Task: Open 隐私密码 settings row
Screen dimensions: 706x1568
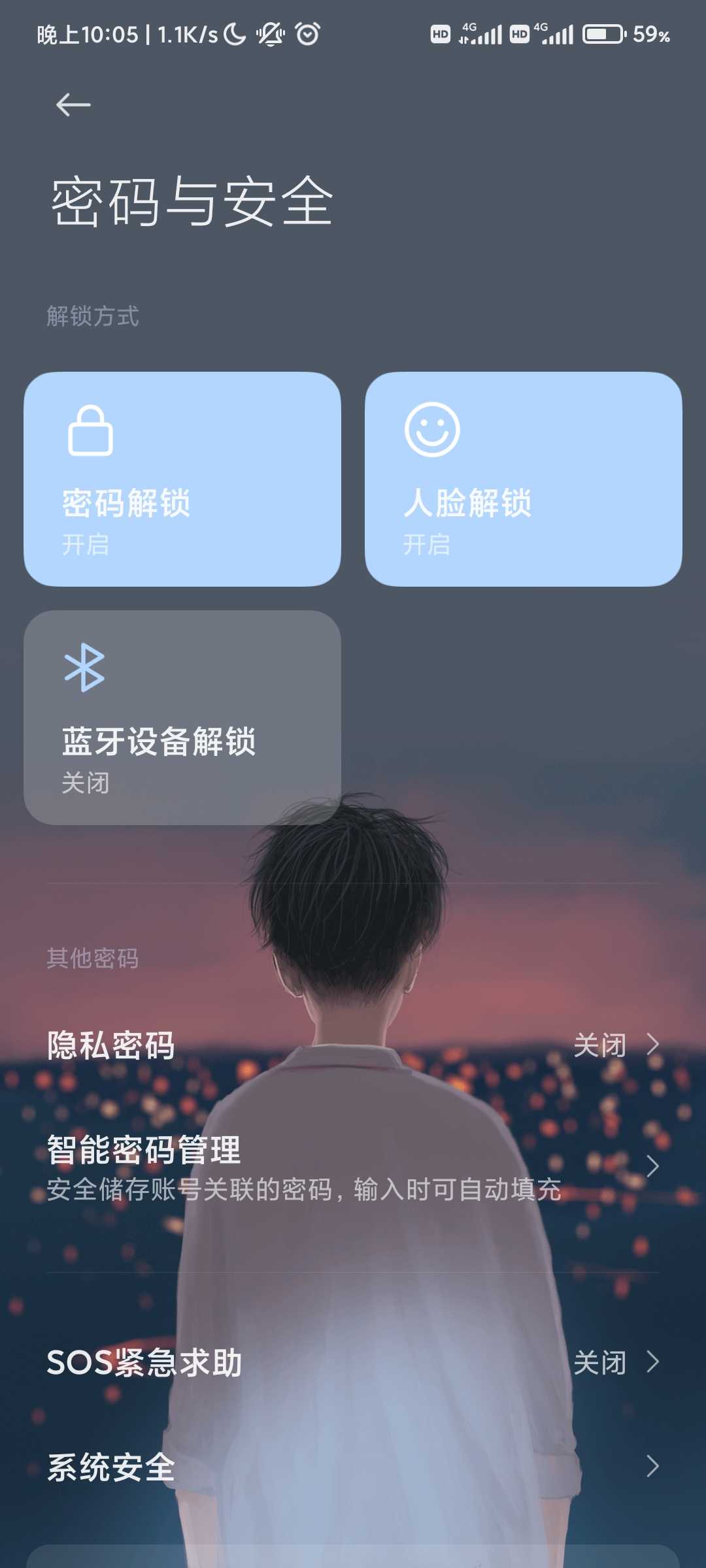Action: pos(353,1045)
